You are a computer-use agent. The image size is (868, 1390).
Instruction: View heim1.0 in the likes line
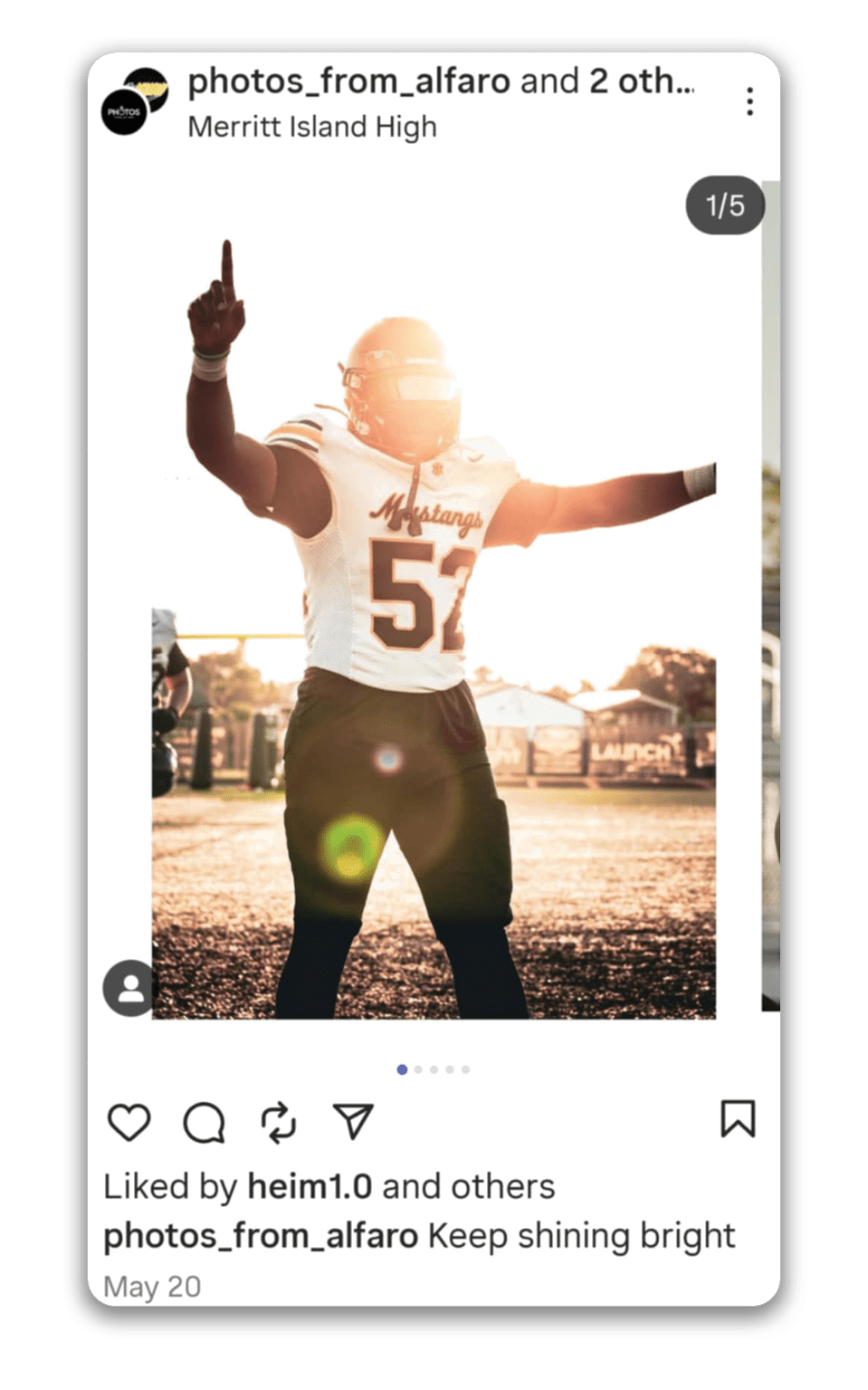pyautogui.click(x=309, y=1186)
